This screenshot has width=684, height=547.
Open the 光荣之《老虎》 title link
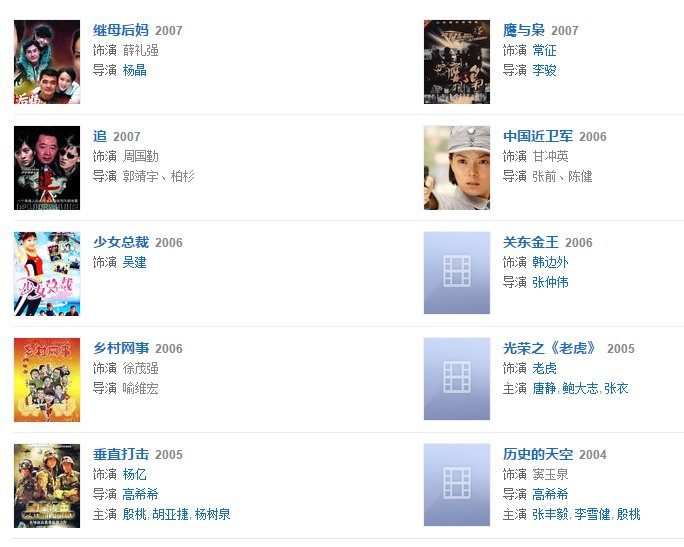coord(551,348)
